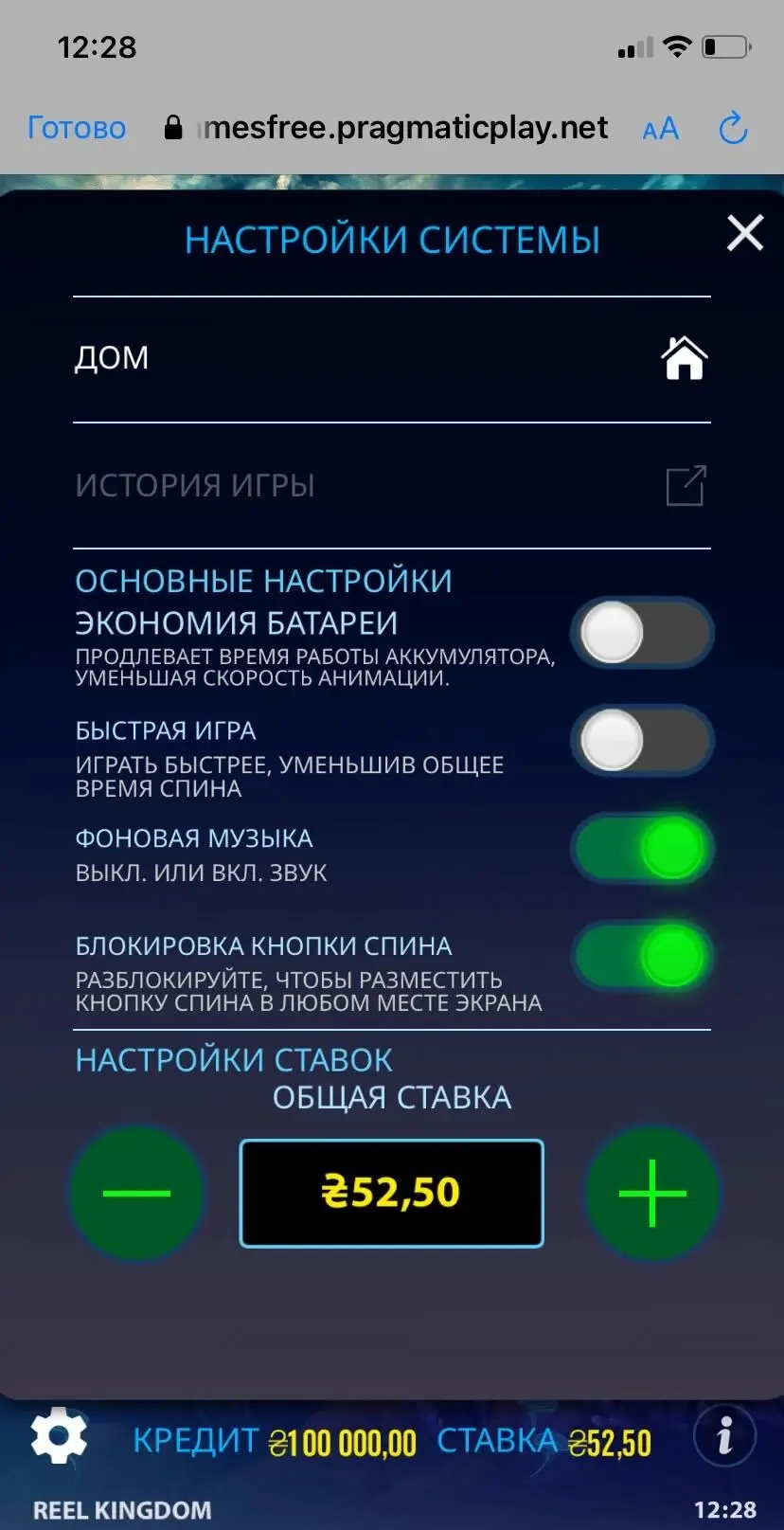Tap Готово to close the browser
The width and height of the screenshot is (784, 1530).
coord(77,128)
